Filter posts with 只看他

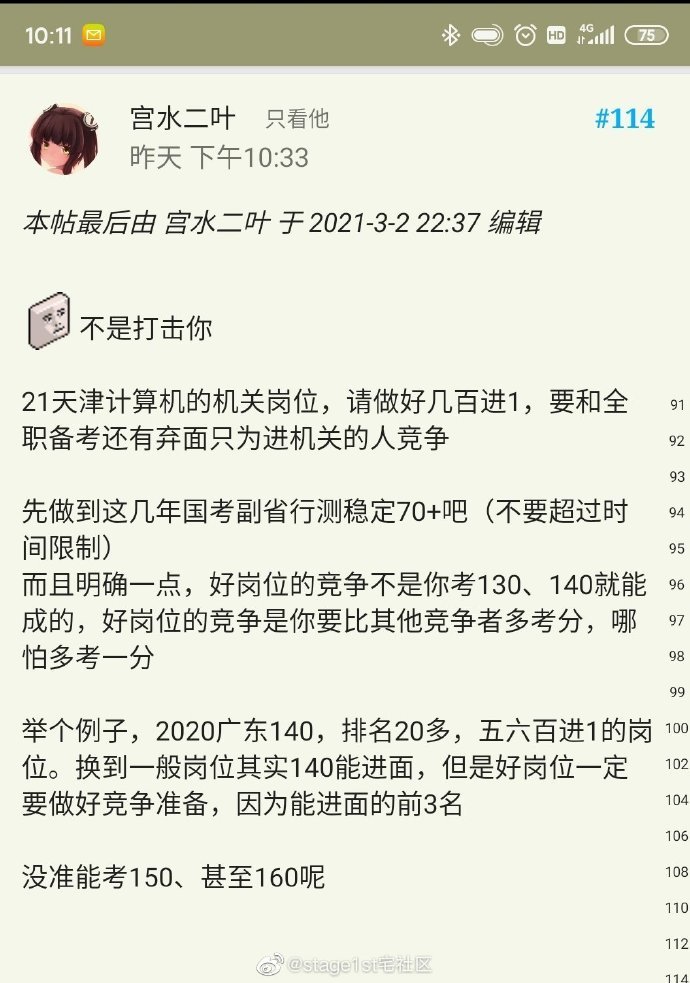coord(297,120)
